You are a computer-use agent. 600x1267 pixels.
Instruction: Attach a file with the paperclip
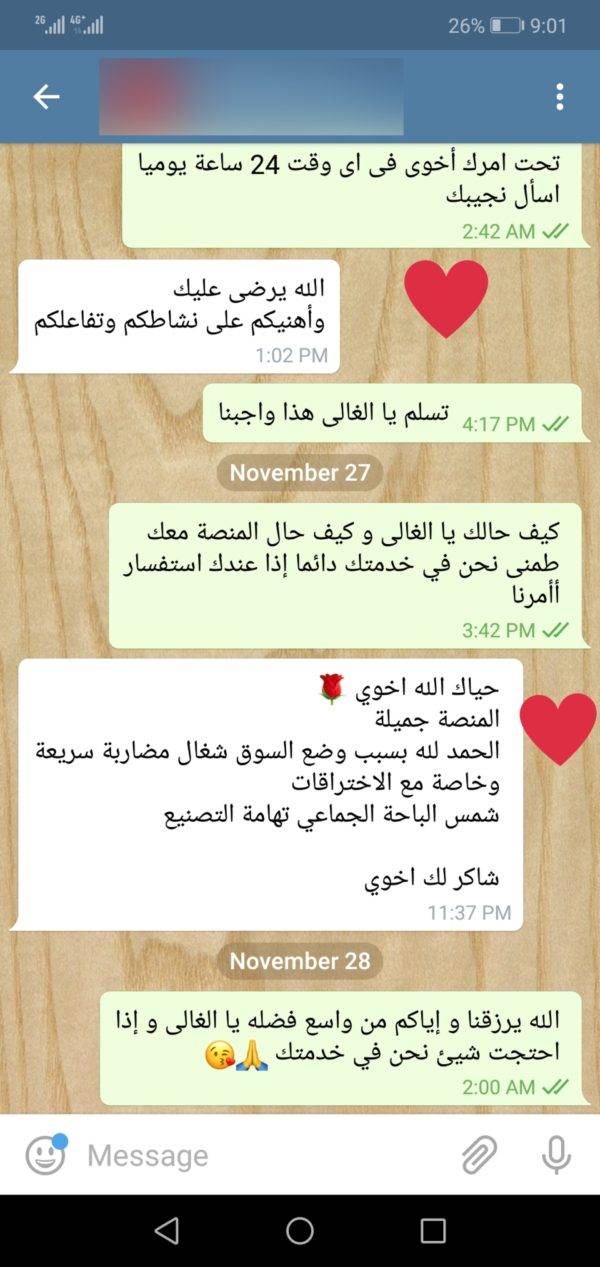point(480,1155)
